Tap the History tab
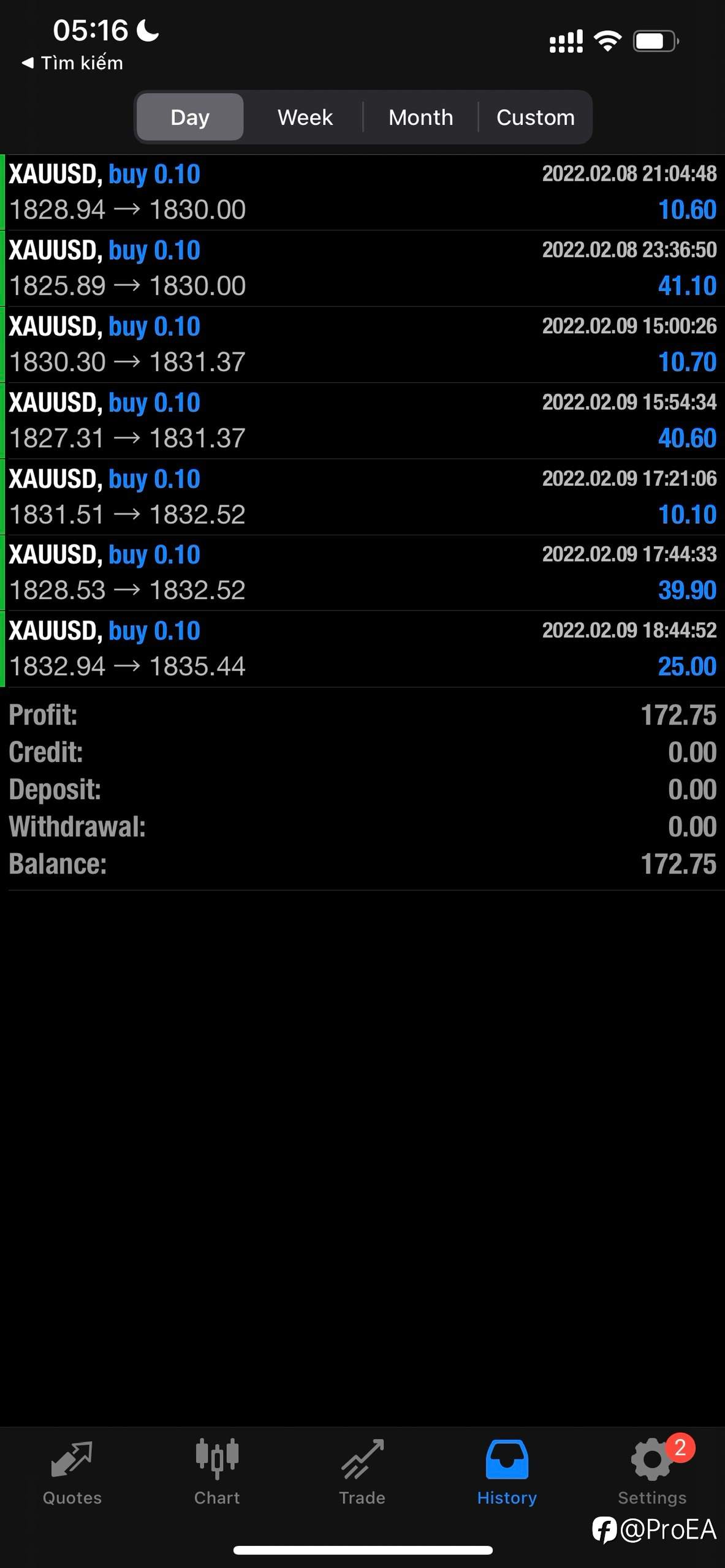This screenshot has width=725, height=1568. click(507, 1472)
